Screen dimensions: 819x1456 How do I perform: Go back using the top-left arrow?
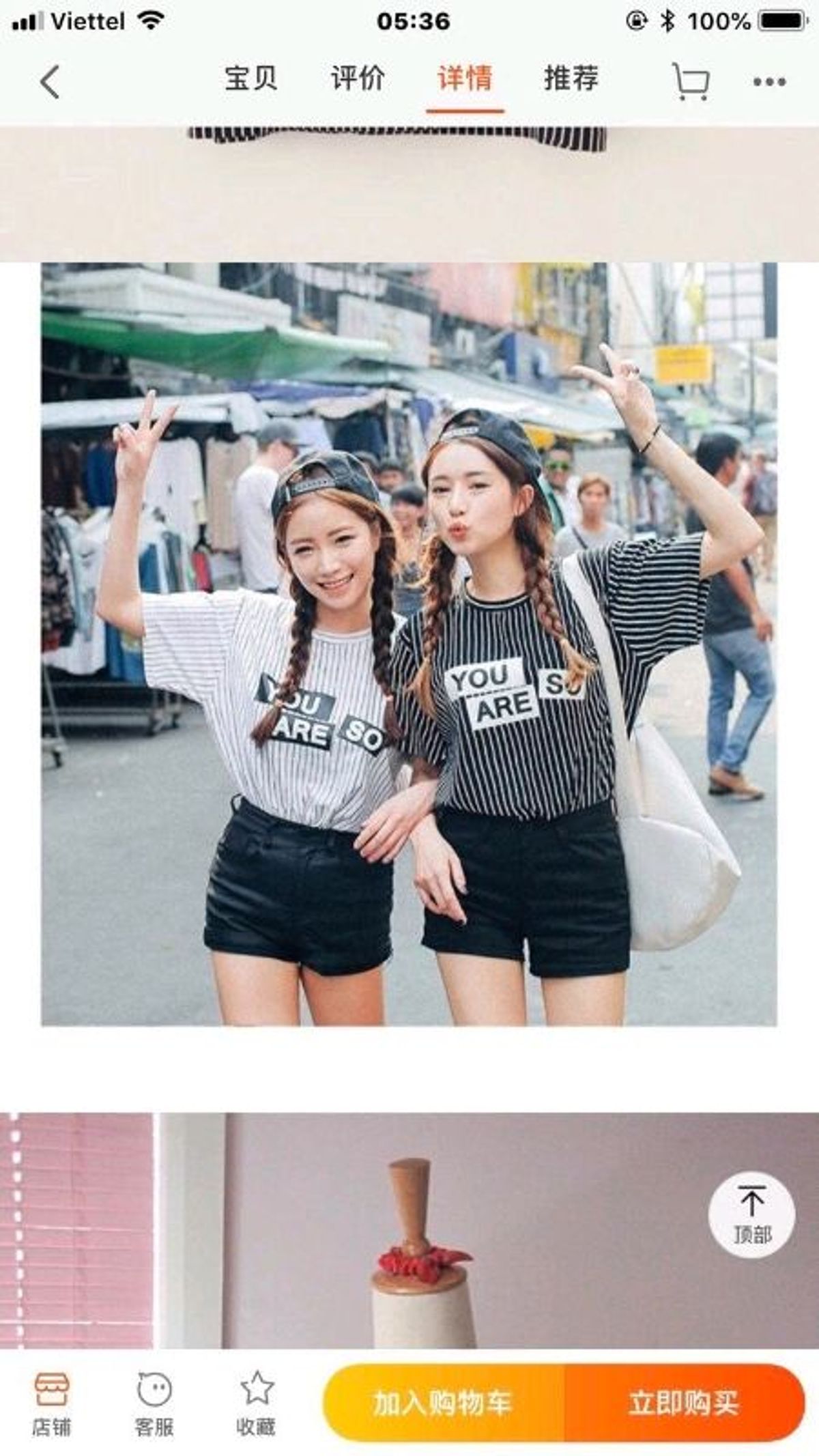click(x=50, y=82)
